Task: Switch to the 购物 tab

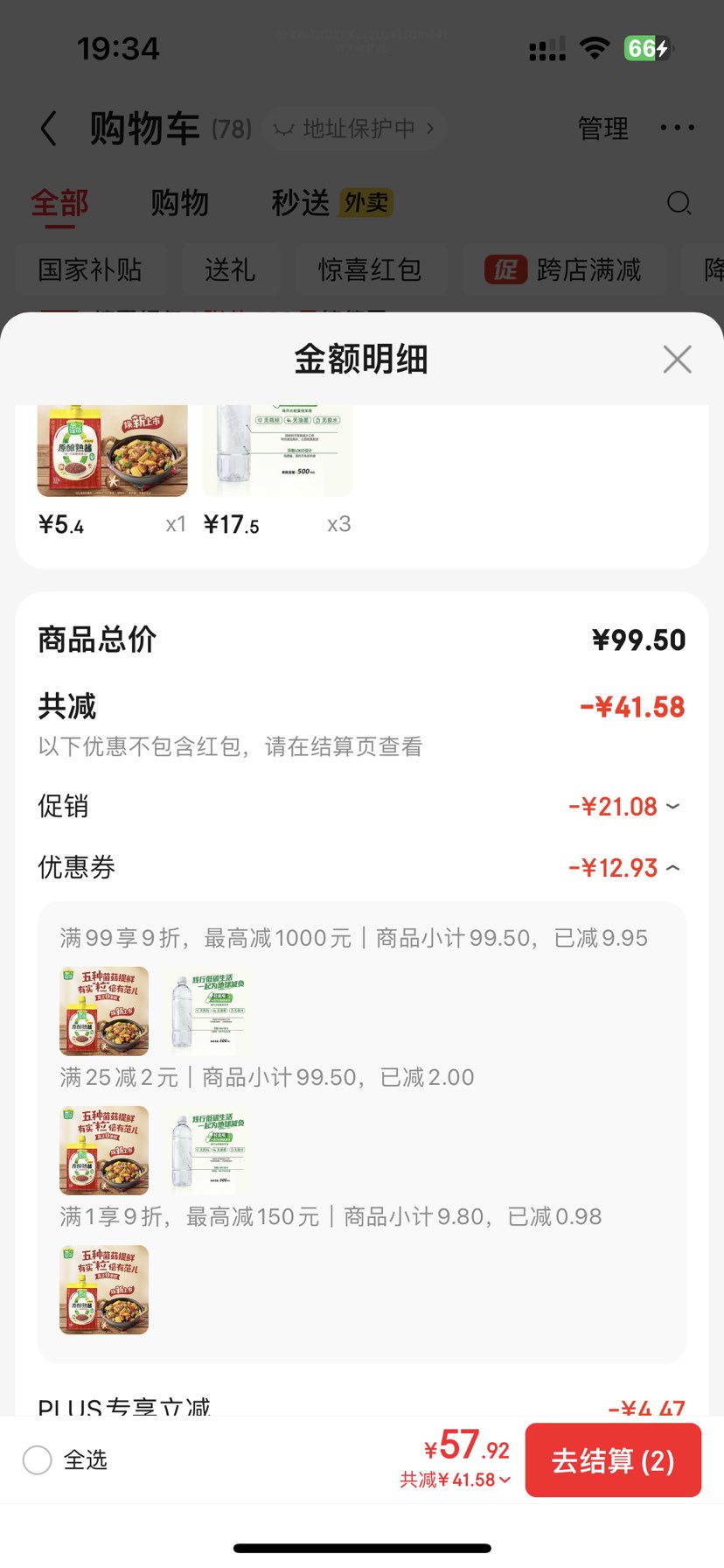Action: [x=180, y=203]
